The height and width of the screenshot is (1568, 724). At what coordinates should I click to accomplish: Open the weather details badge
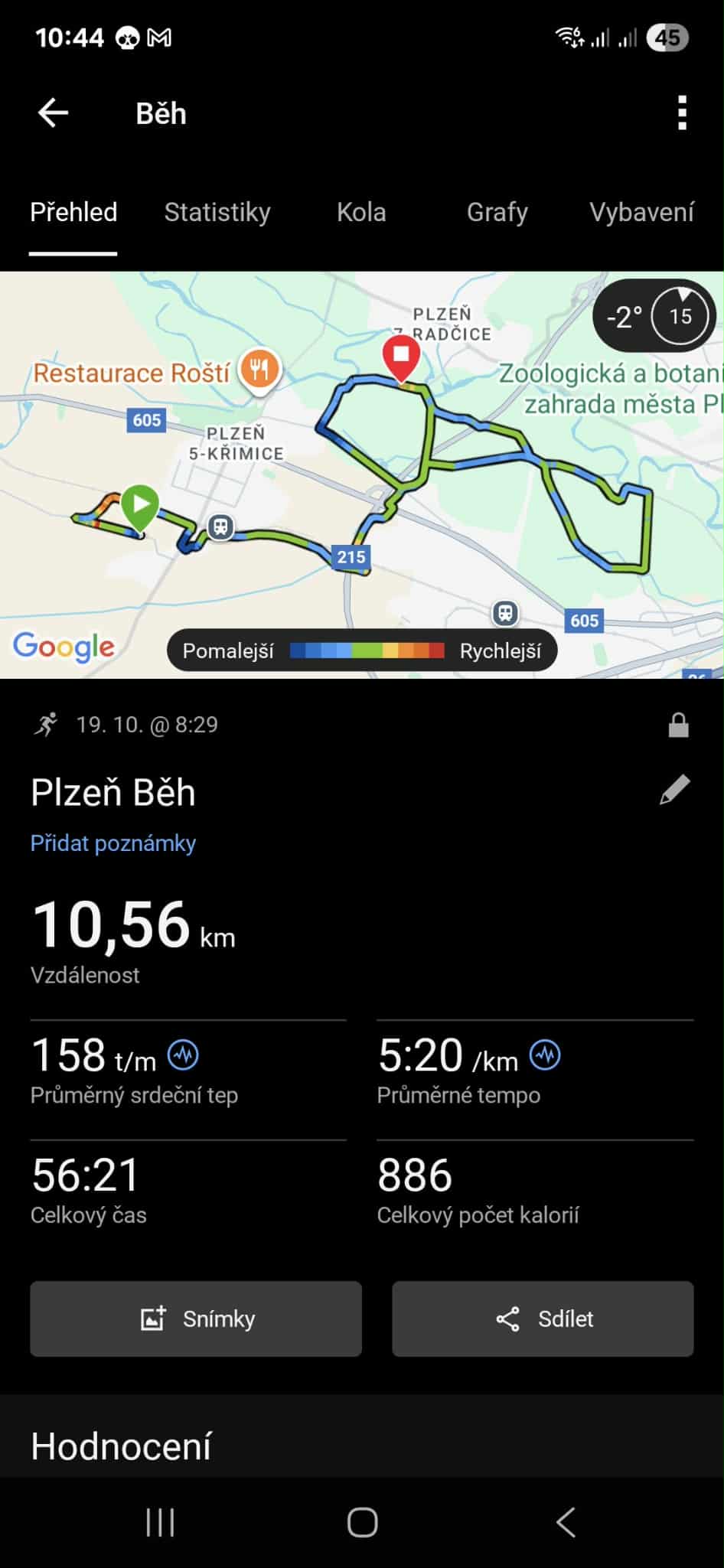(654, 316)
